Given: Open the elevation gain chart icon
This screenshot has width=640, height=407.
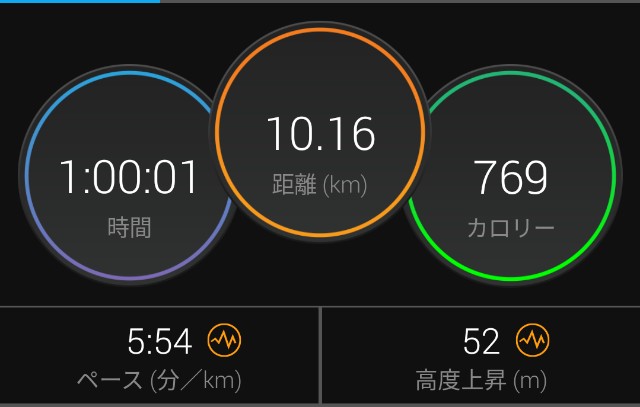Looking at the screenshot, I should 532,342.
